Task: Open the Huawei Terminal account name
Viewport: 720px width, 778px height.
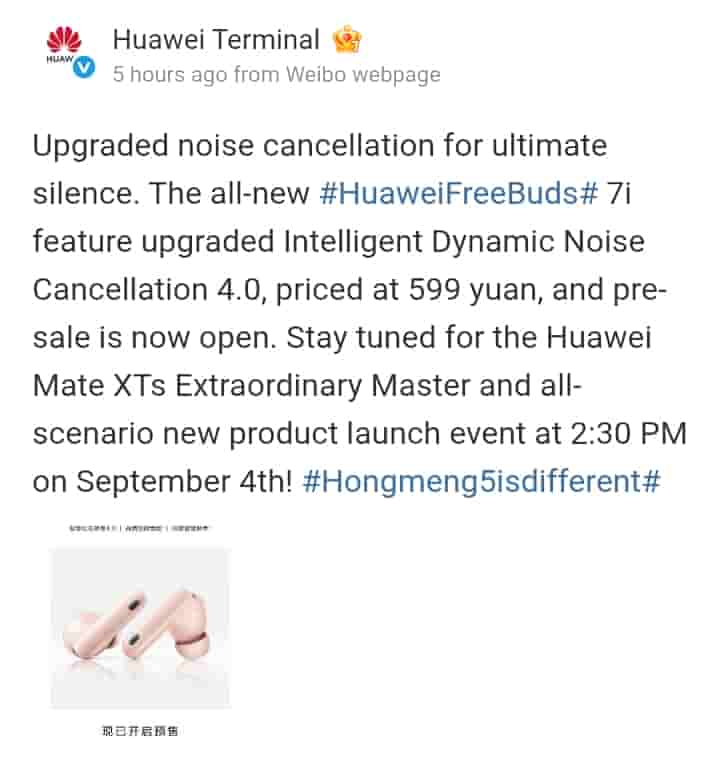Action: click(x=215, y=40)
